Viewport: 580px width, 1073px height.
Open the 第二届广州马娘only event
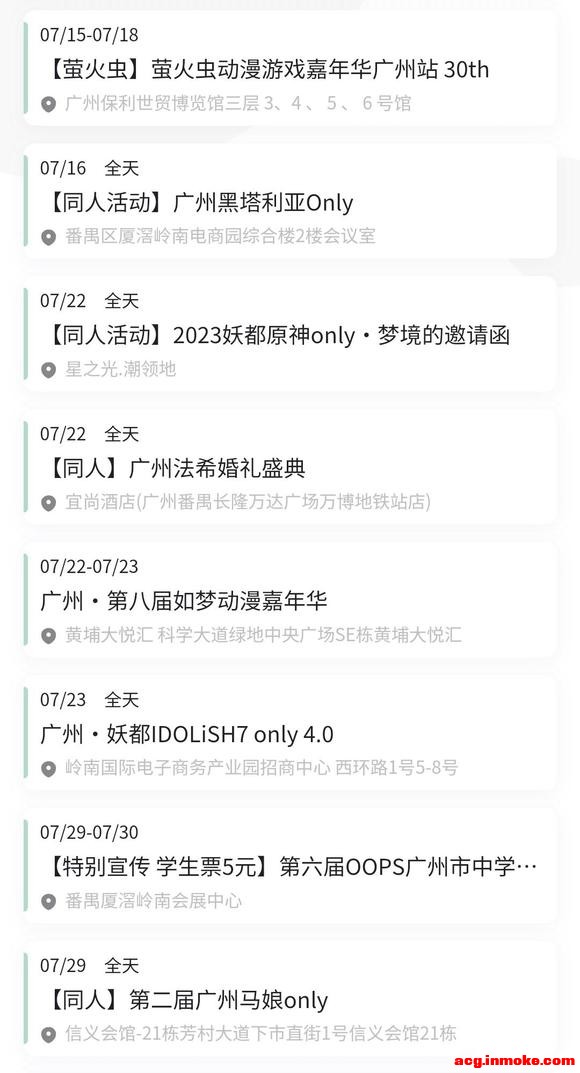point(290,998)
